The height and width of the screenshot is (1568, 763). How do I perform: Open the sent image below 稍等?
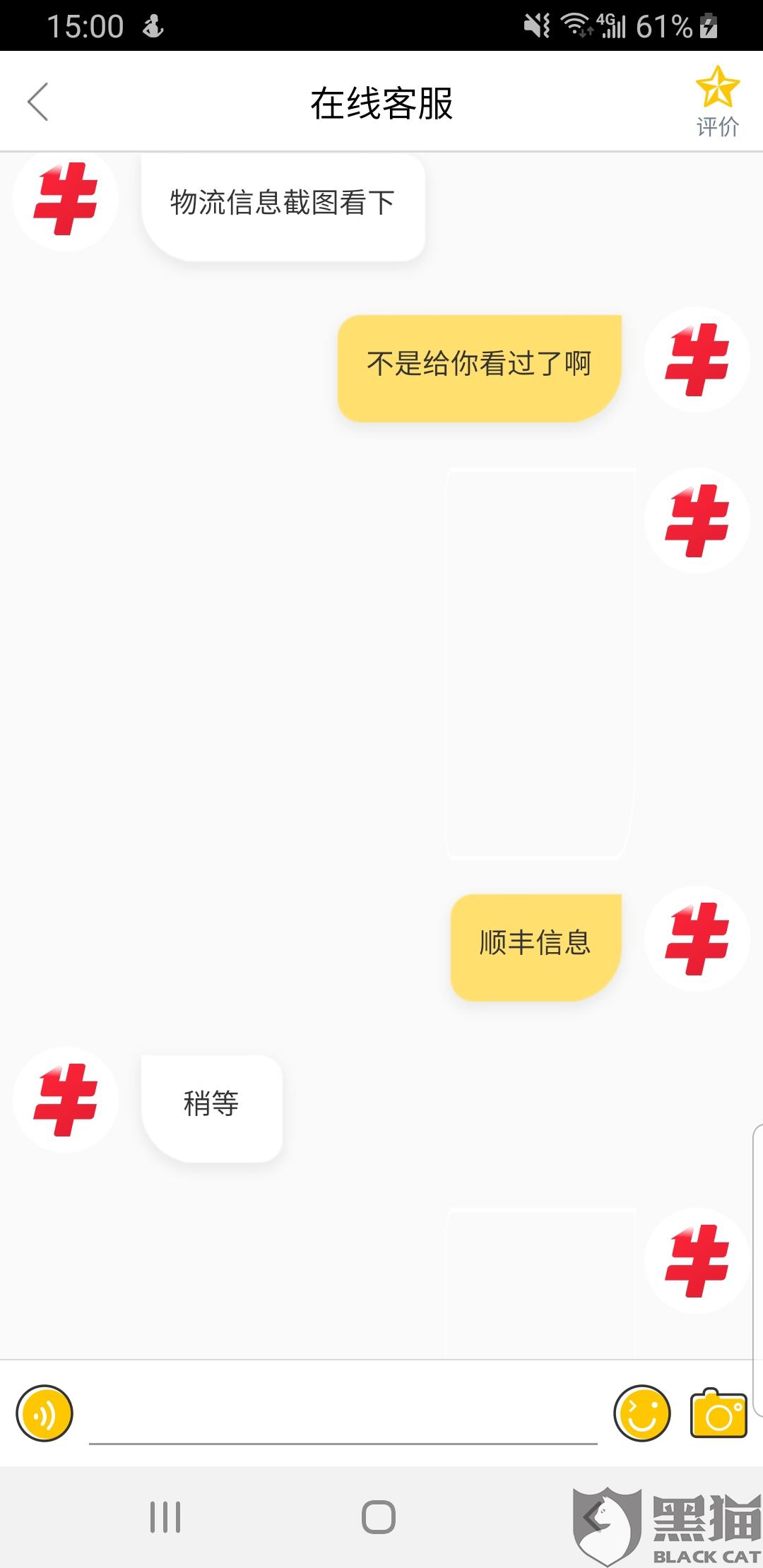pyautogui.click(x=540, y=1283)
